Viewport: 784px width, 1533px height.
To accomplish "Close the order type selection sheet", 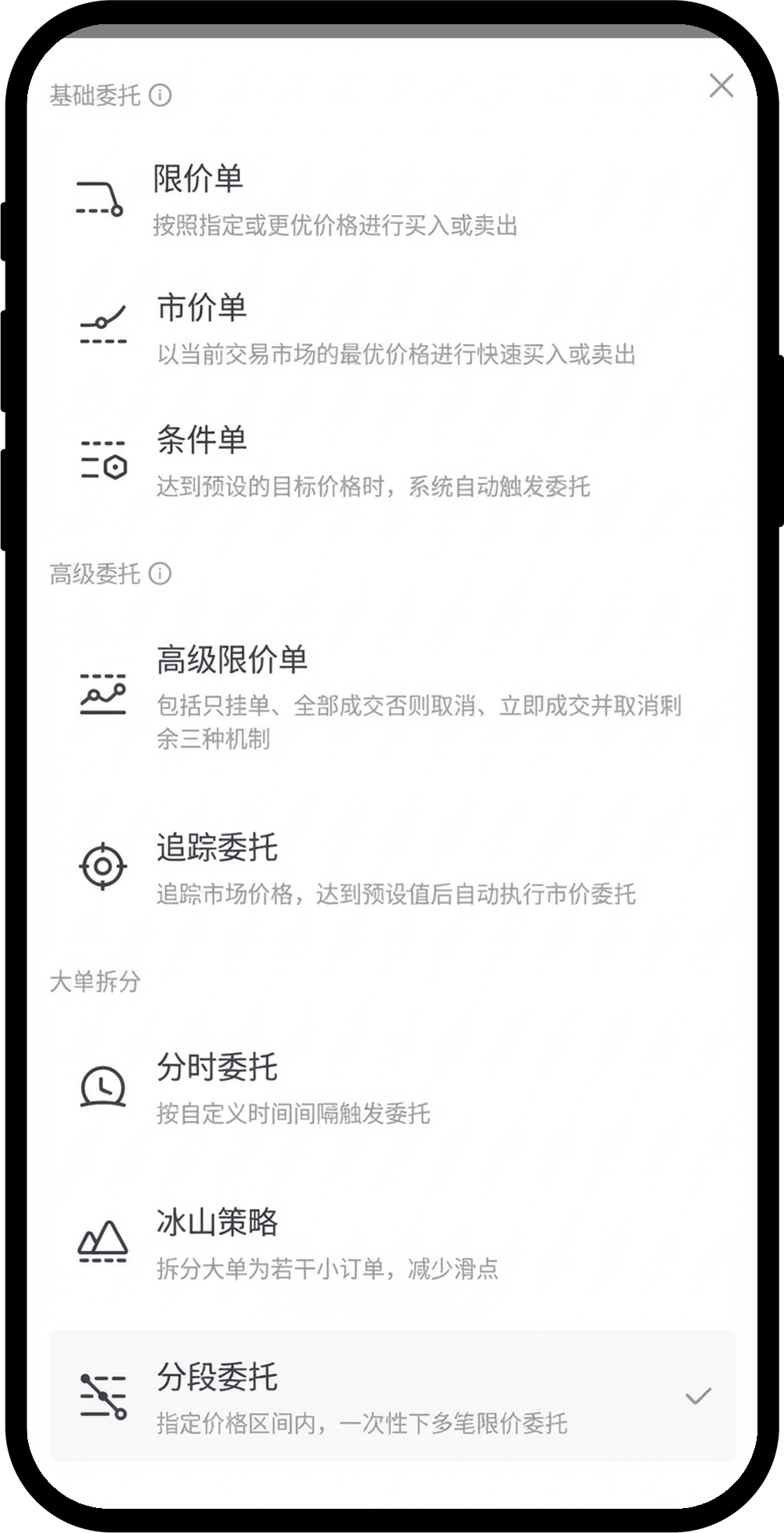I will pos(721,86).
